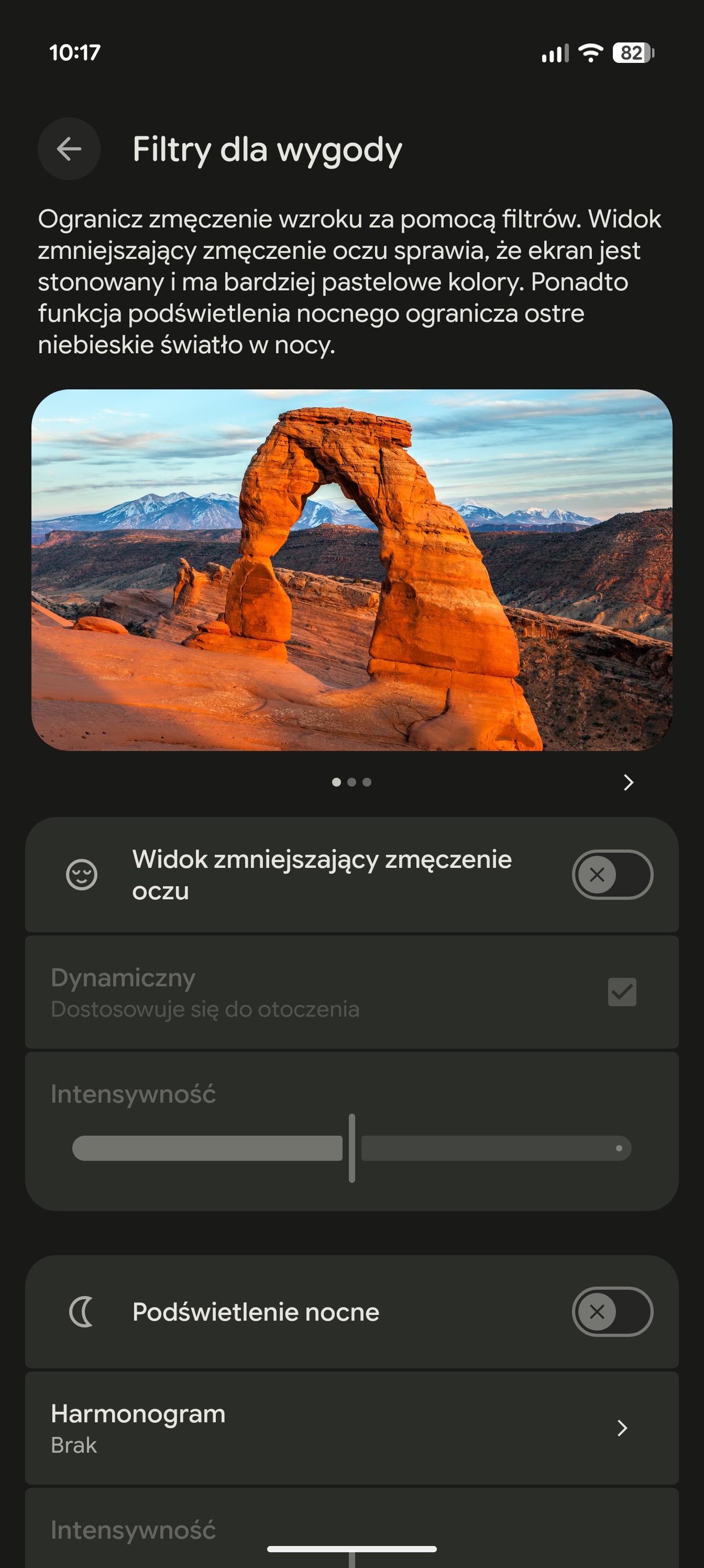Open the Harmonogram schedule settings
This screenshot has height=1568, width=704.
pyautogui.click(x=351, y=1428)
